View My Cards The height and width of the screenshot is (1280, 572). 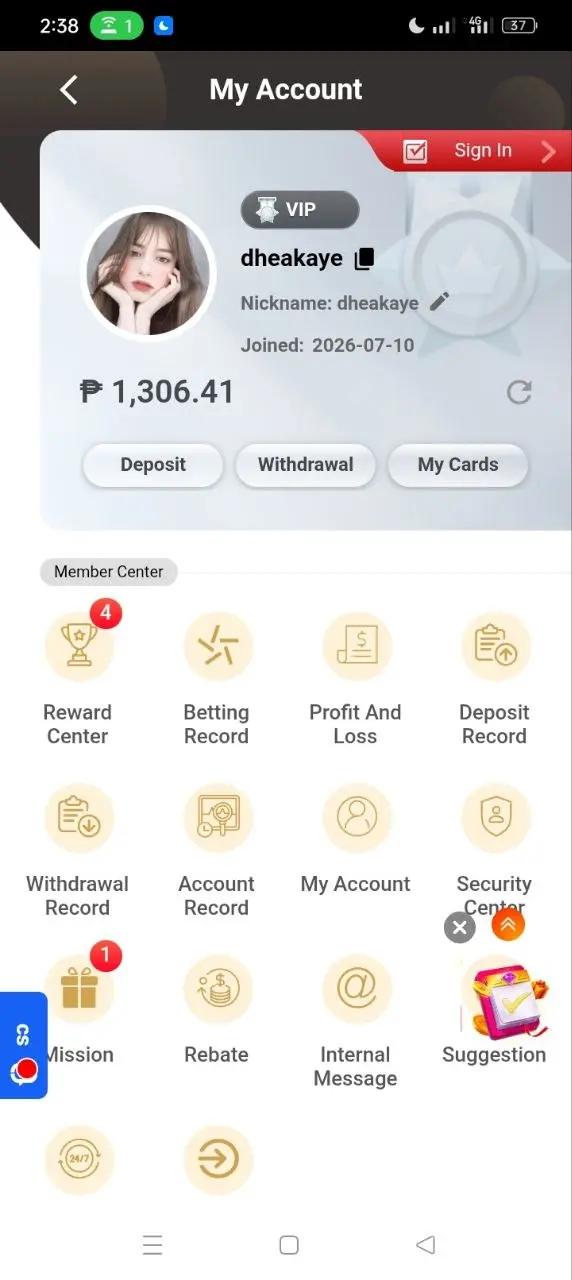coord(458,465)
